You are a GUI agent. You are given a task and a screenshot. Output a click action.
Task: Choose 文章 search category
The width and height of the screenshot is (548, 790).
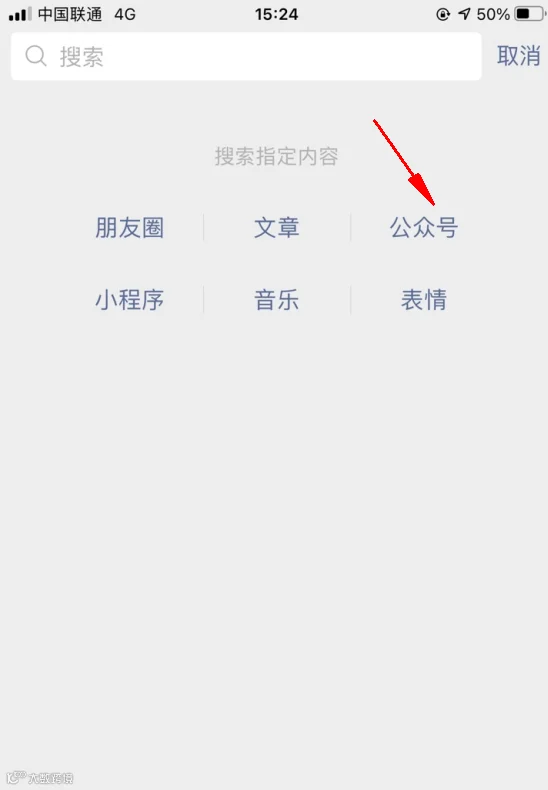click(x=277, y=227)
